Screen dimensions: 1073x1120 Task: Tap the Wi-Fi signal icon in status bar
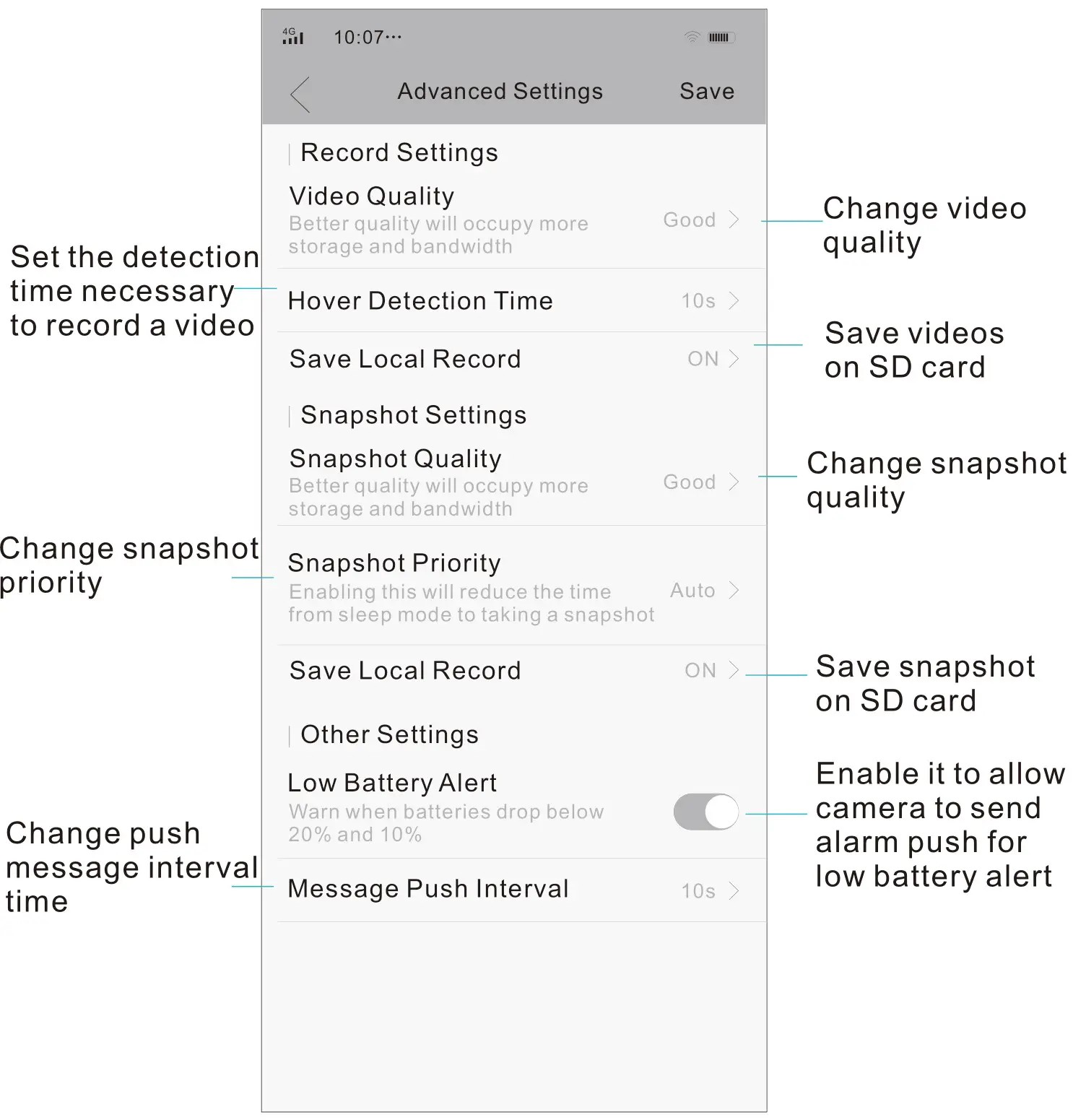pos(691,35)
